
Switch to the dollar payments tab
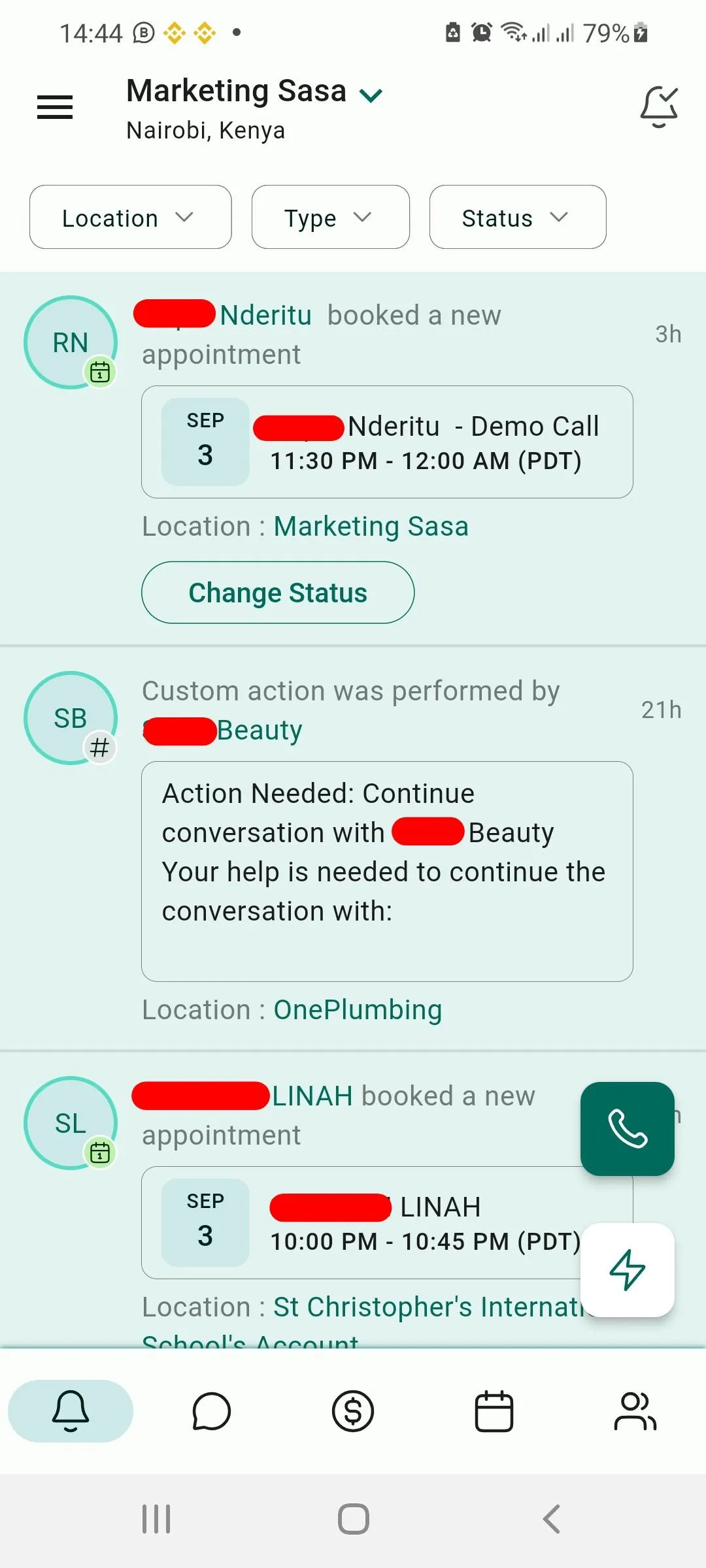pyautogui.click(x=353, y=1411)
